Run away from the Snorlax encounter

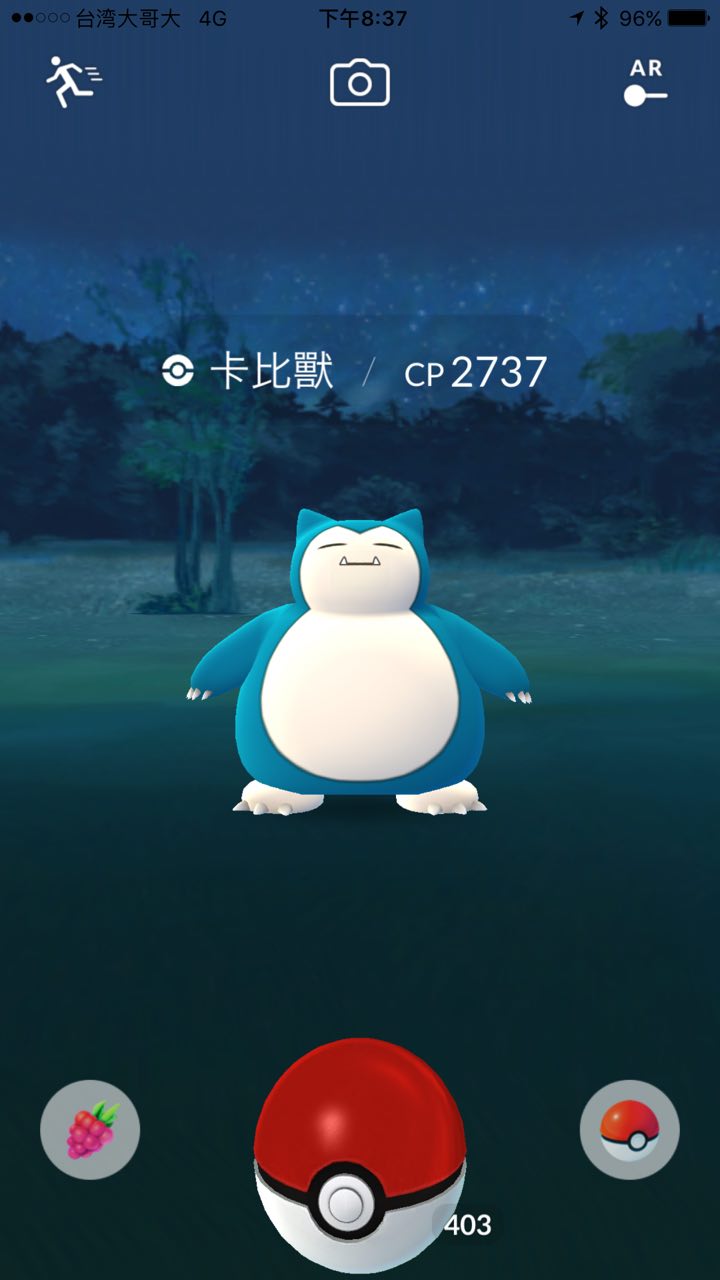[x=73, y=82]
